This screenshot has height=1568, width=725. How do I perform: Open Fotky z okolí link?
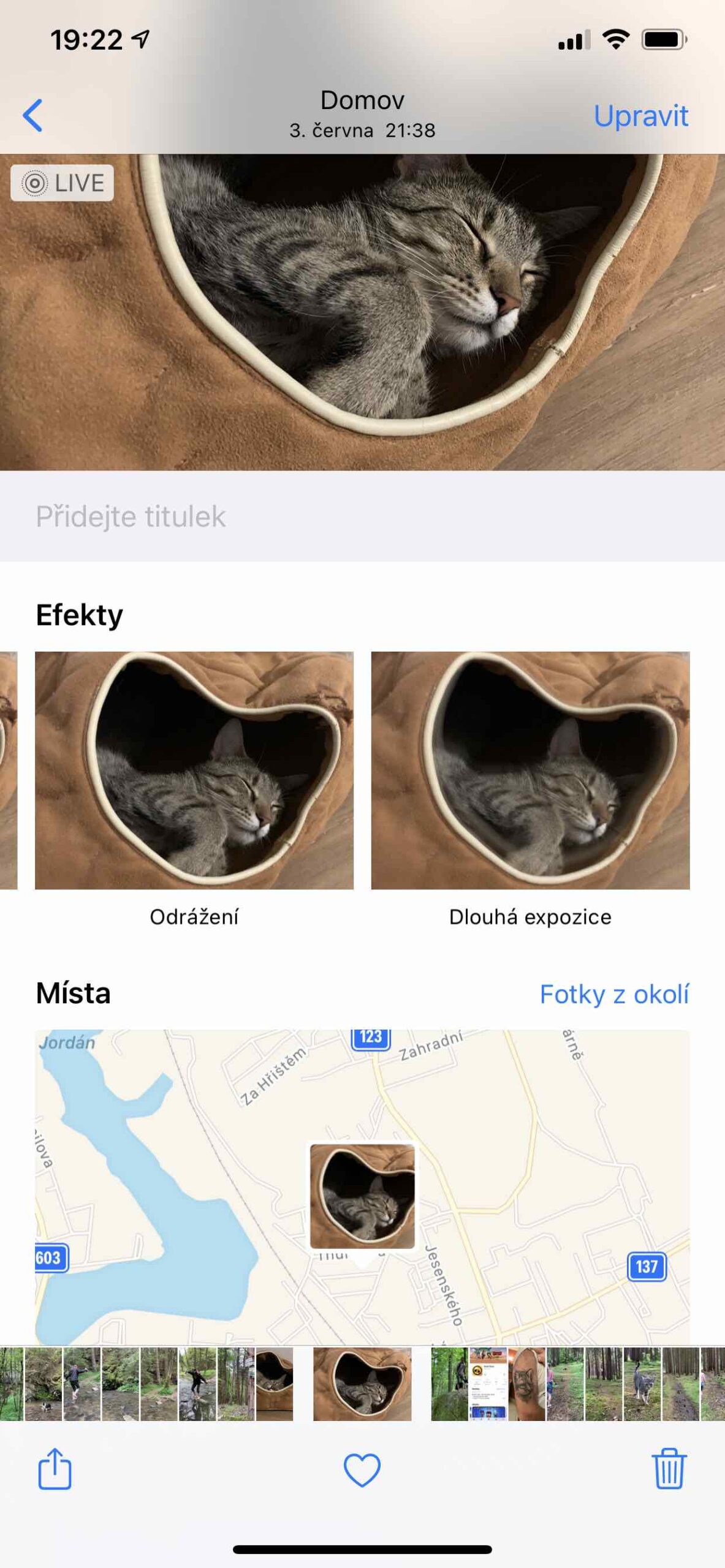point(614,994)
